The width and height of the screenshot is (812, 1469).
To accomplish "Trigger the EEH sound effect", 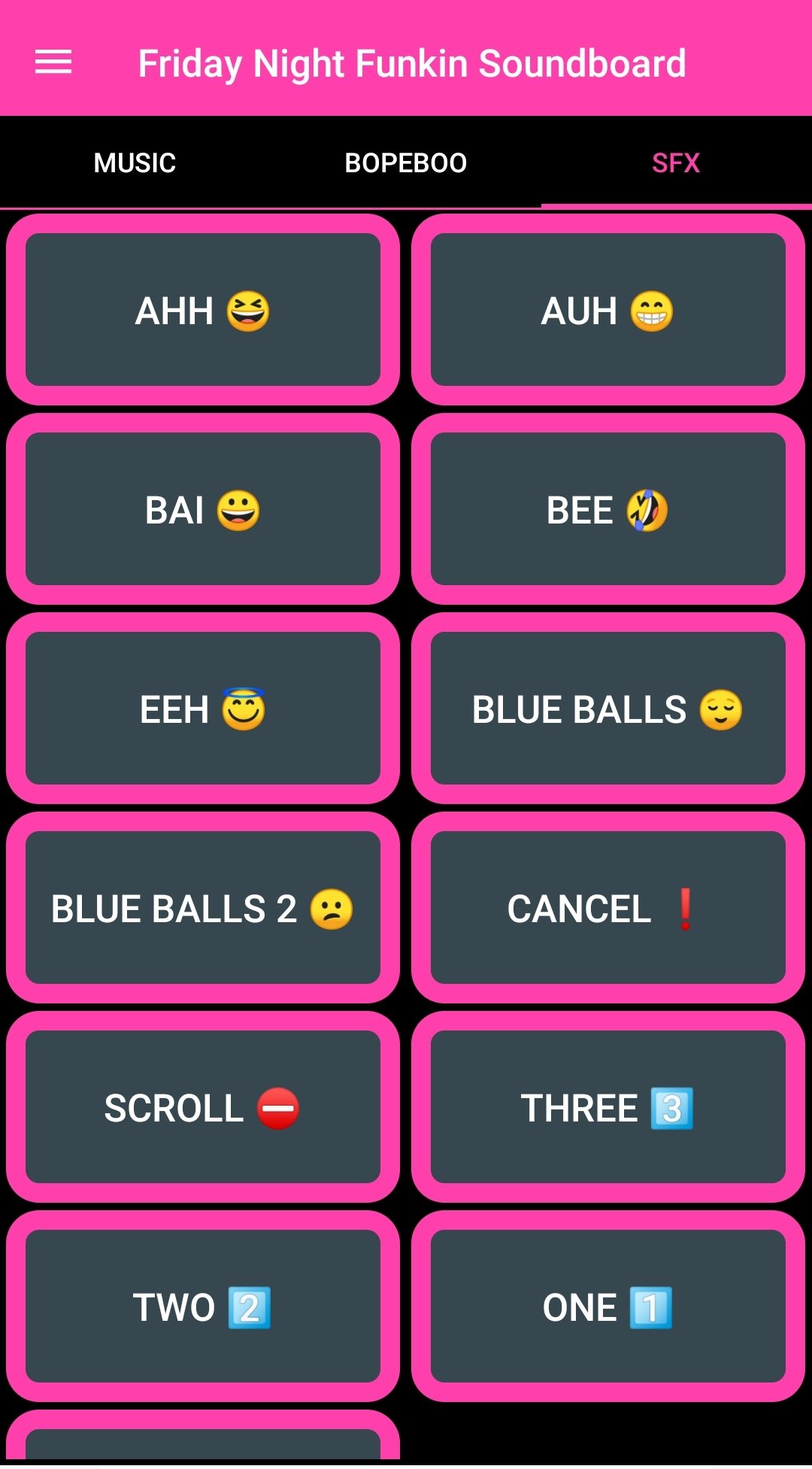I will click(203, 709).
